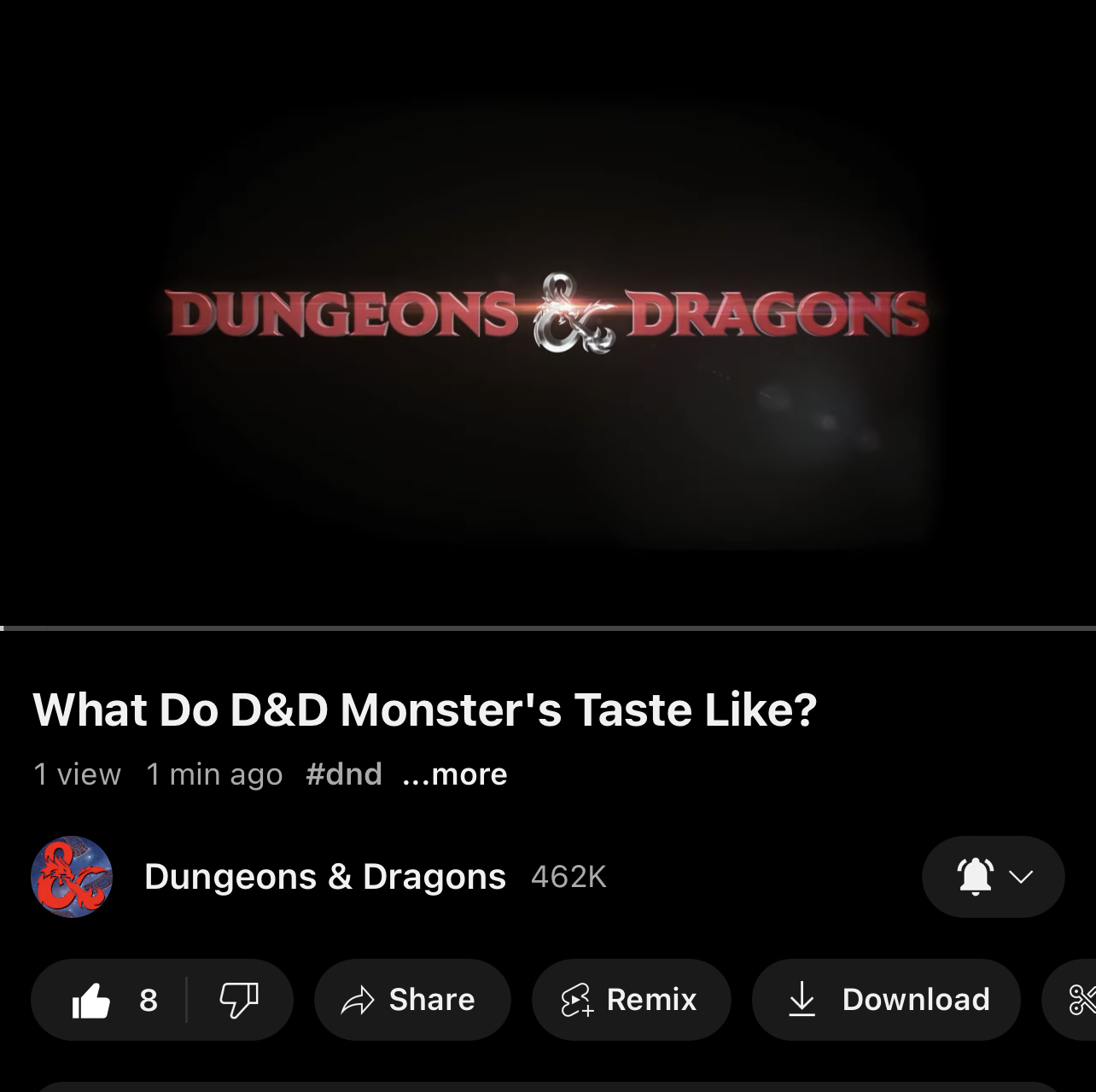This screenshot has width=1096, height=1092.
Task: Dislike the video
Action: coord(239,1000)
